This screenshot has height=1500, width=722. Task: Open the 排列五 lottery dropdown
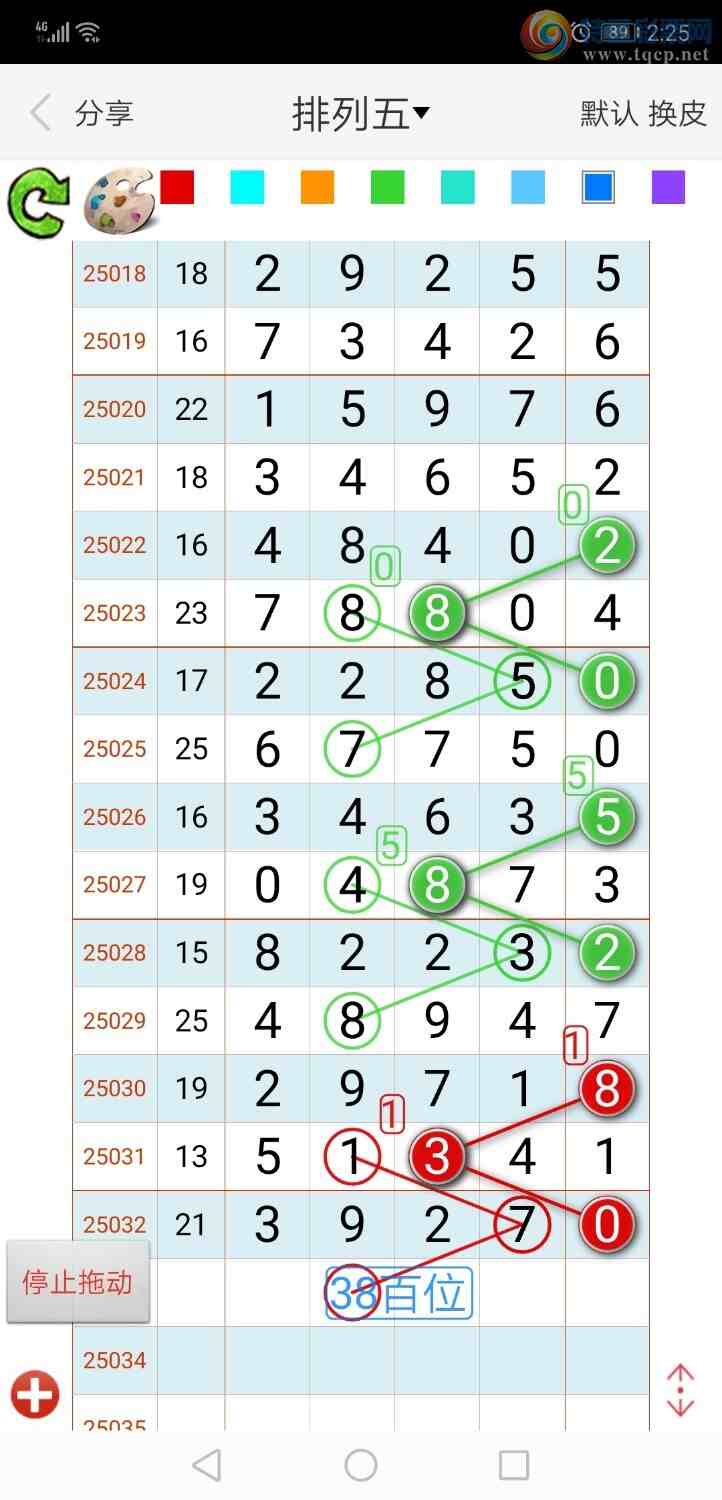[360, 114]
